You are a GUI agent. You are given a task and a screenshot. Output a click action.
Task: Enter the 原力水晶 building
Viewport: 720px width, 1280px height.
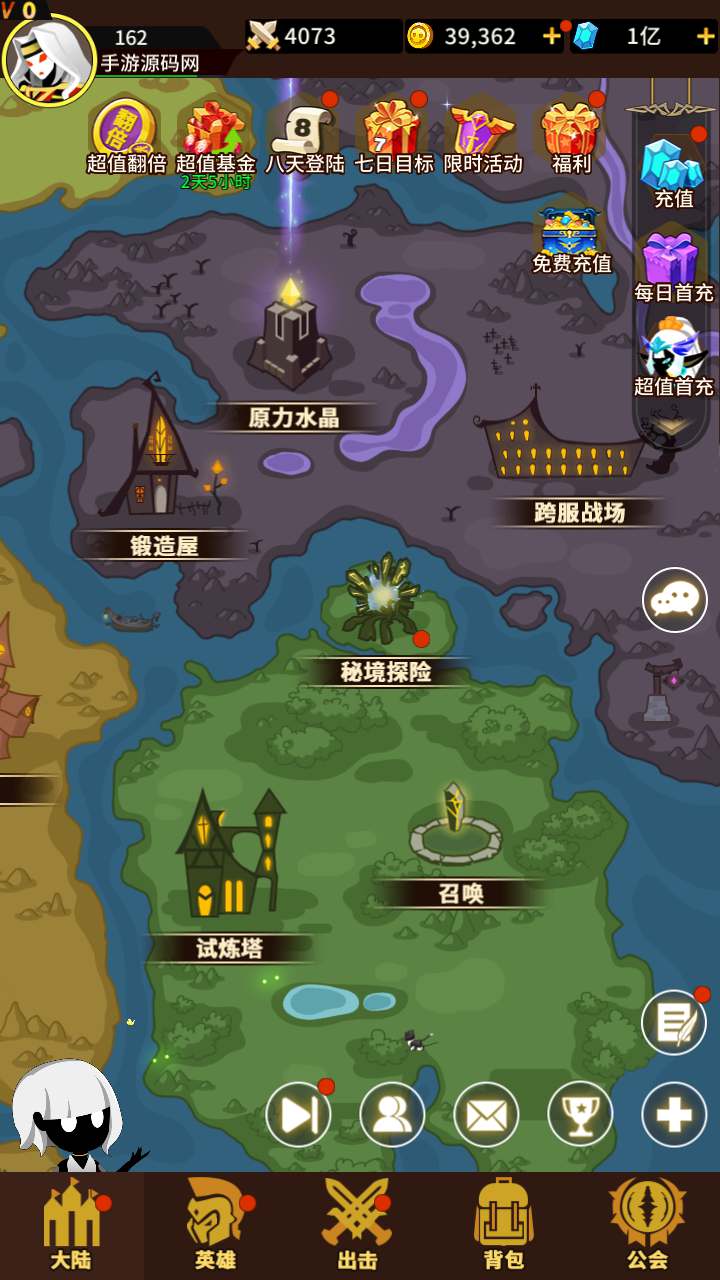[x=290, y=340]
